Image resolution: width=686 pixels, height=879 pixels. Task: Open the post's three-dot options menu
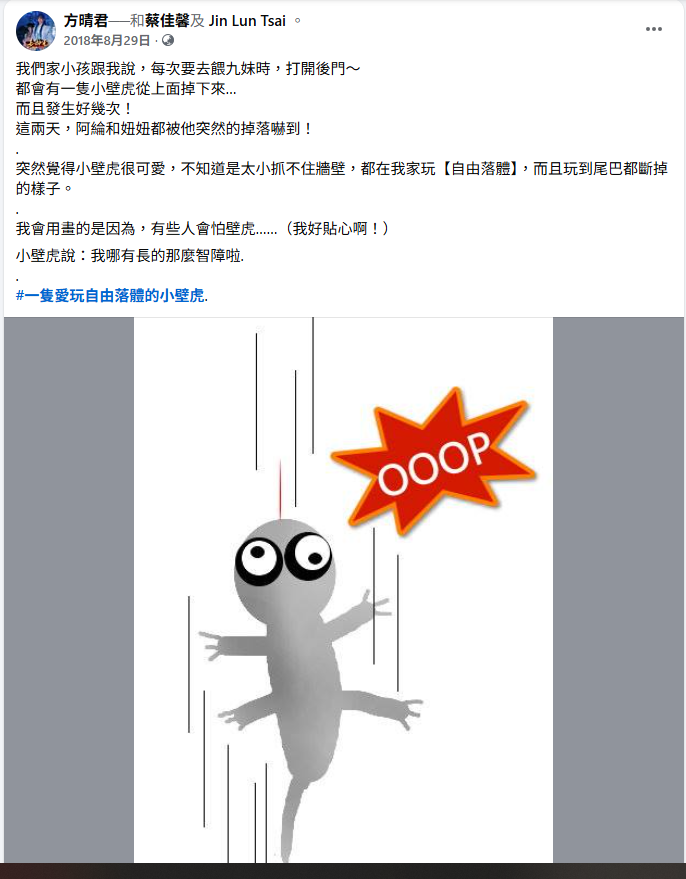[653, 29]
